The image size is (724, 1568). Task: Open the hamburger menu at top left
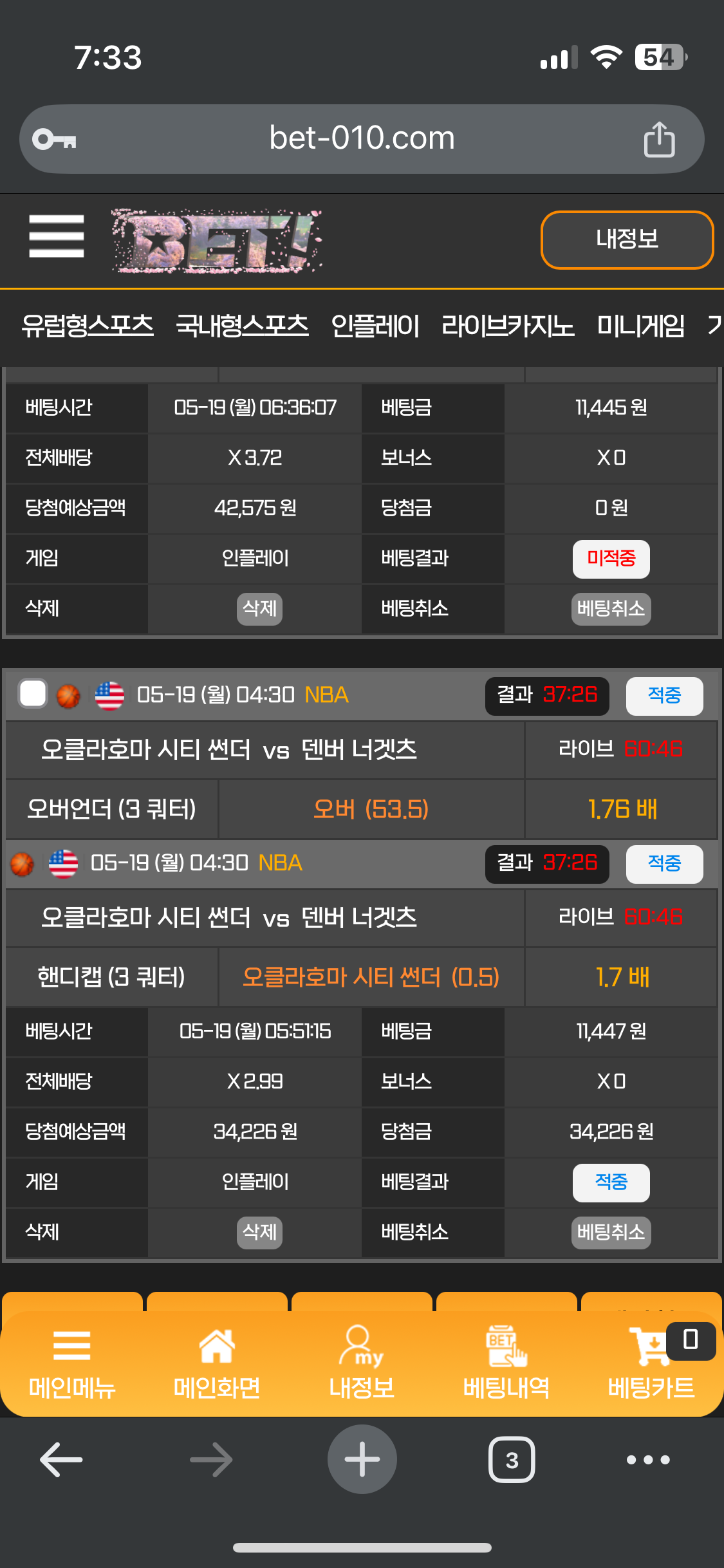coord(57,236)
